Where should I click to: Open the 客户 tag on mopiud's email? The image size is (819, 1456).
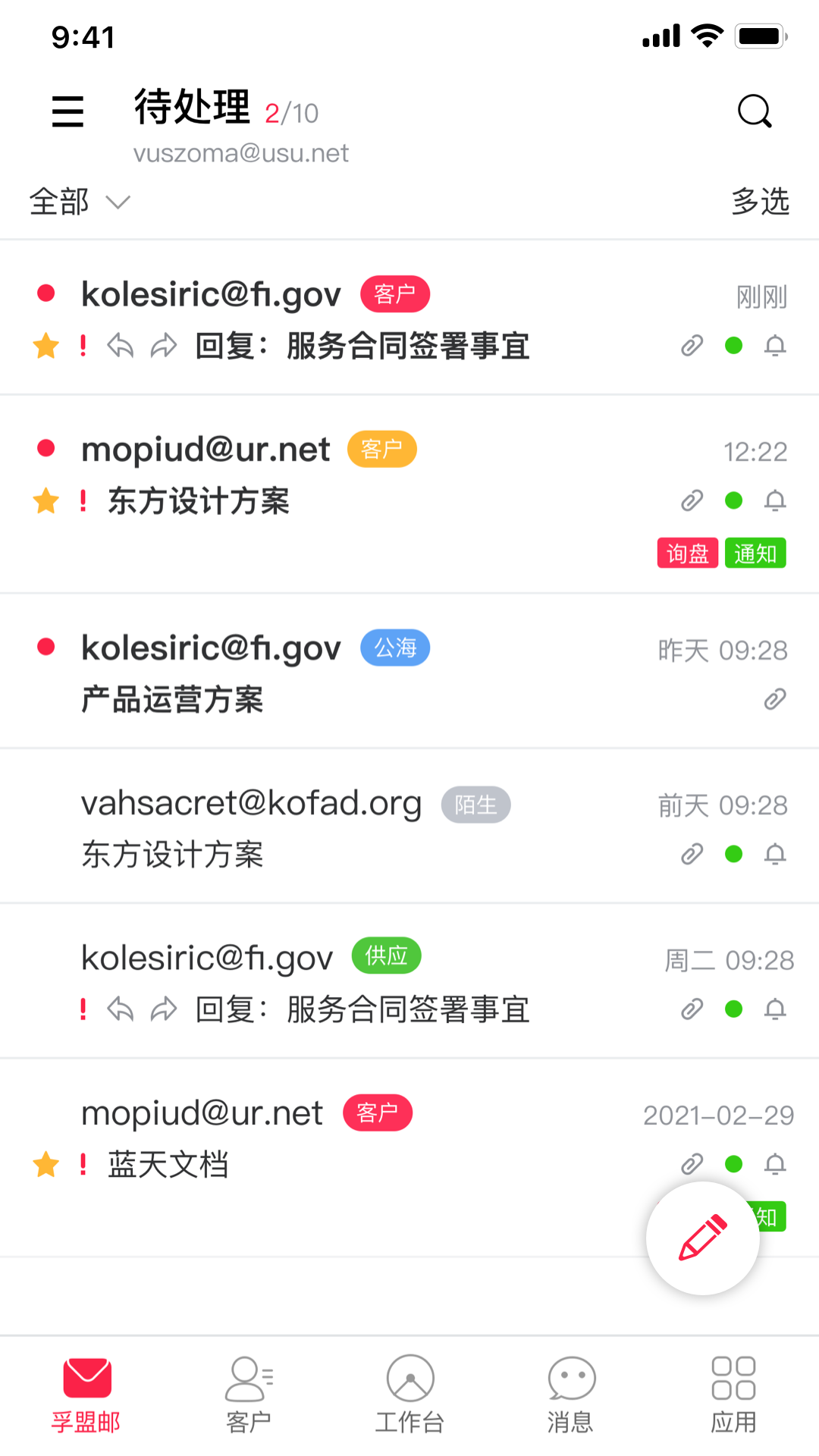pyautogui.click(x=381, y=449)
